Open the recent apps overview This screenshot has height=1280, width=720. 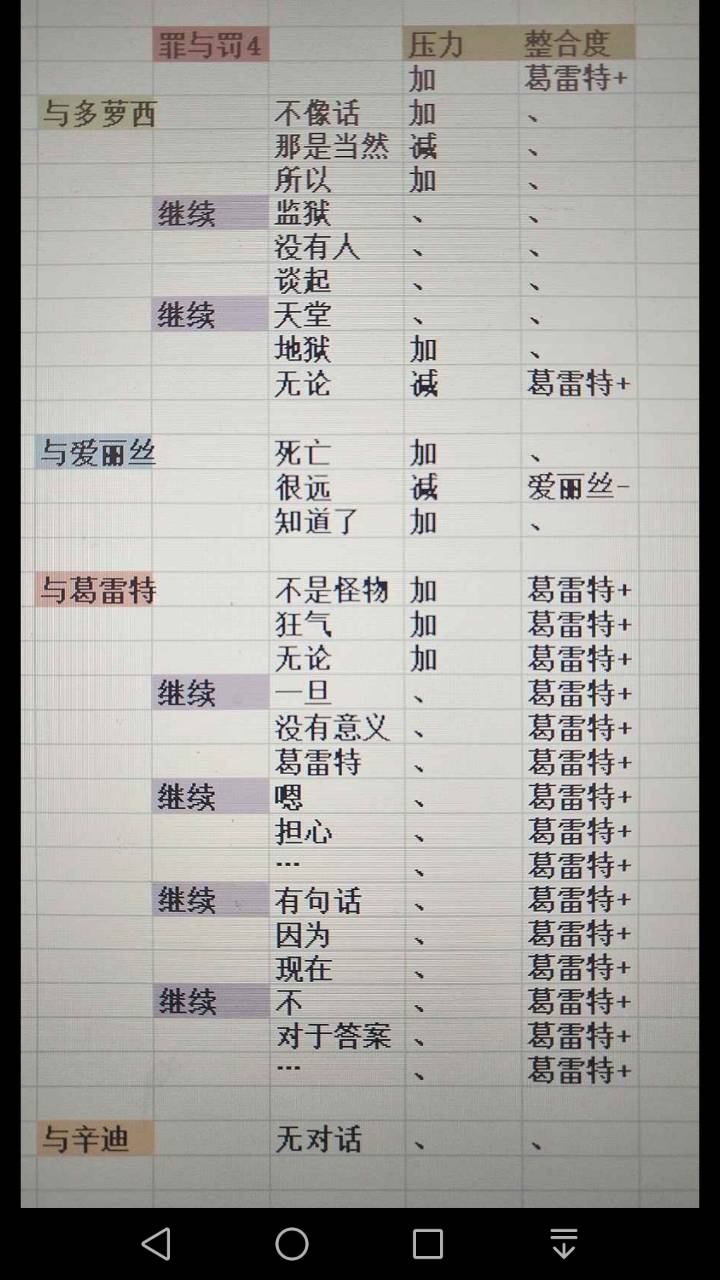pos(428,1244)
